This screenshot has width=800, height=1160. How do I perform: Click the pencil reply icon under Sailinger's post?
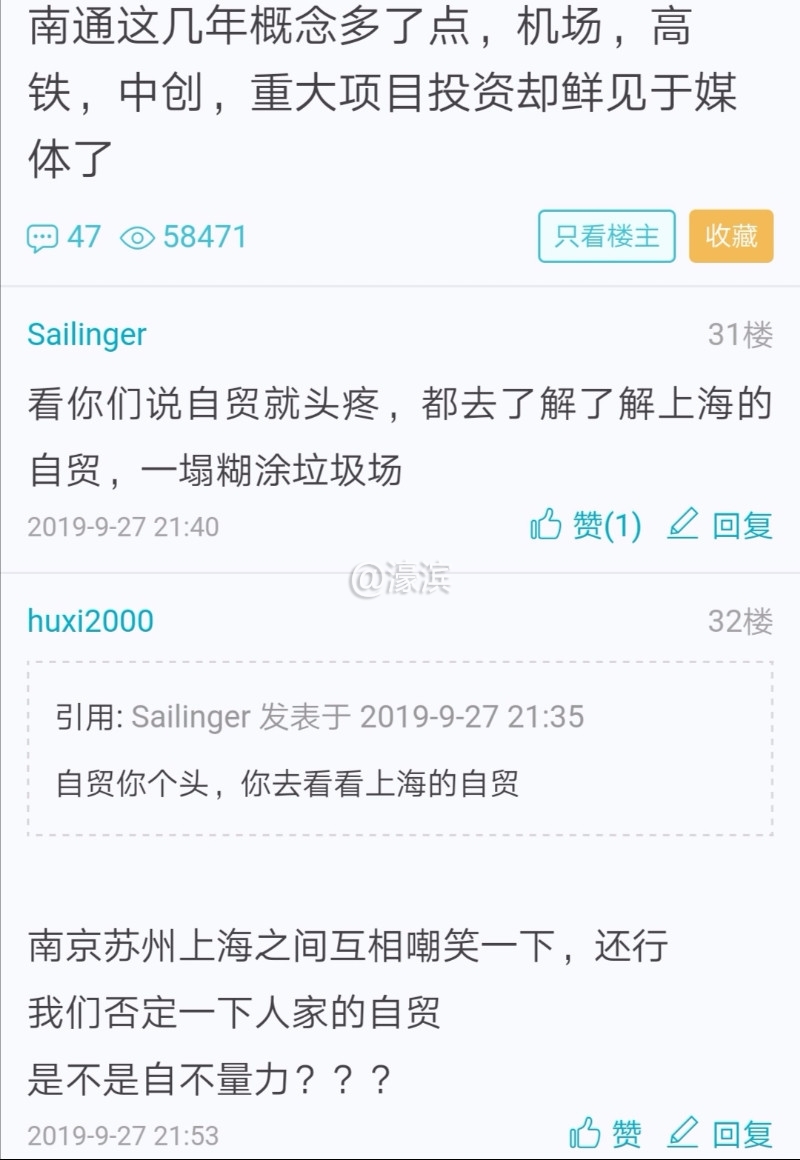tap(684, 525)
